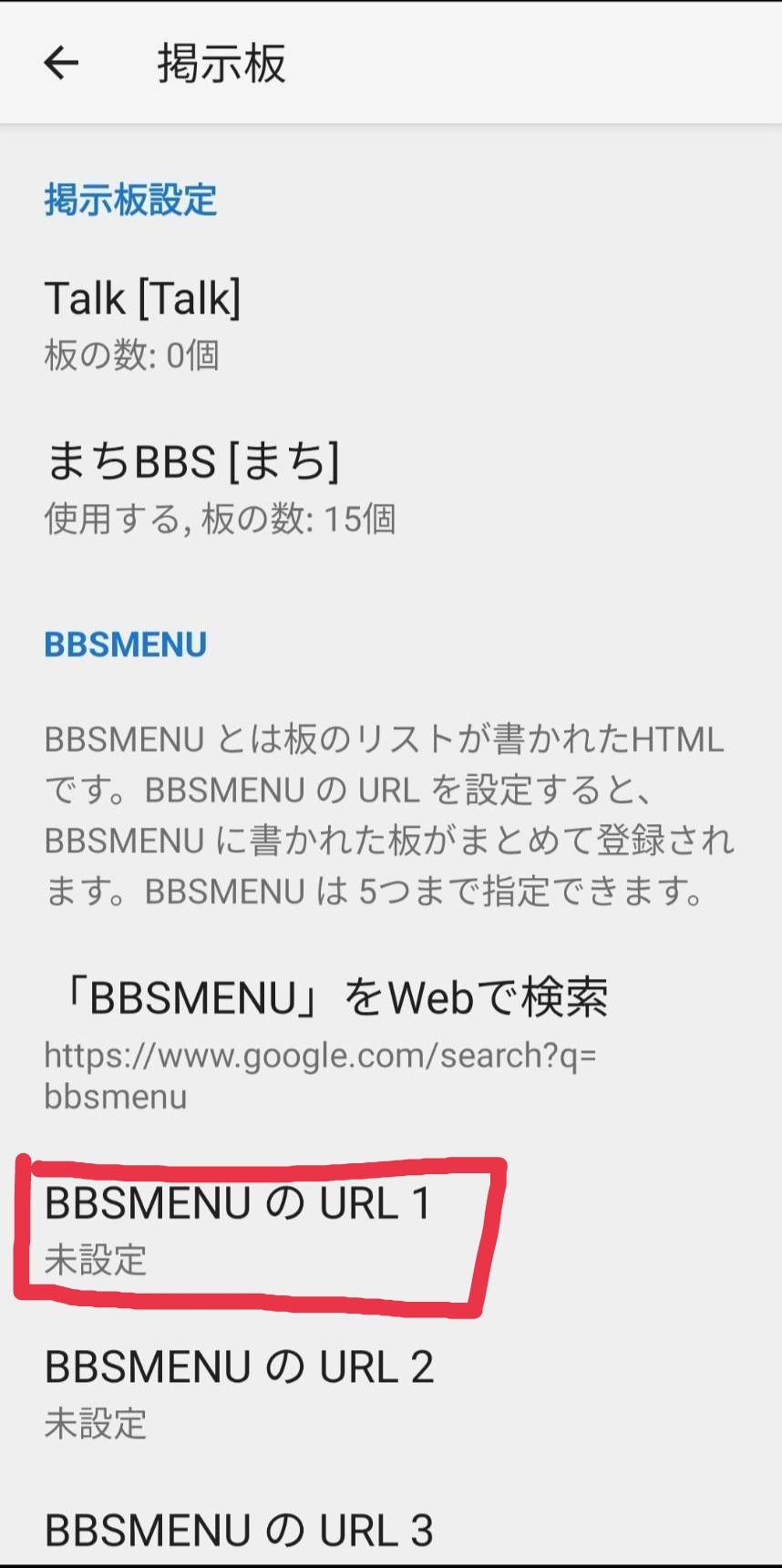Open the まちBBS [まち] board setting
Image resolution: width=782 pixels, height=1568 pixels.
tap(219, 488)
